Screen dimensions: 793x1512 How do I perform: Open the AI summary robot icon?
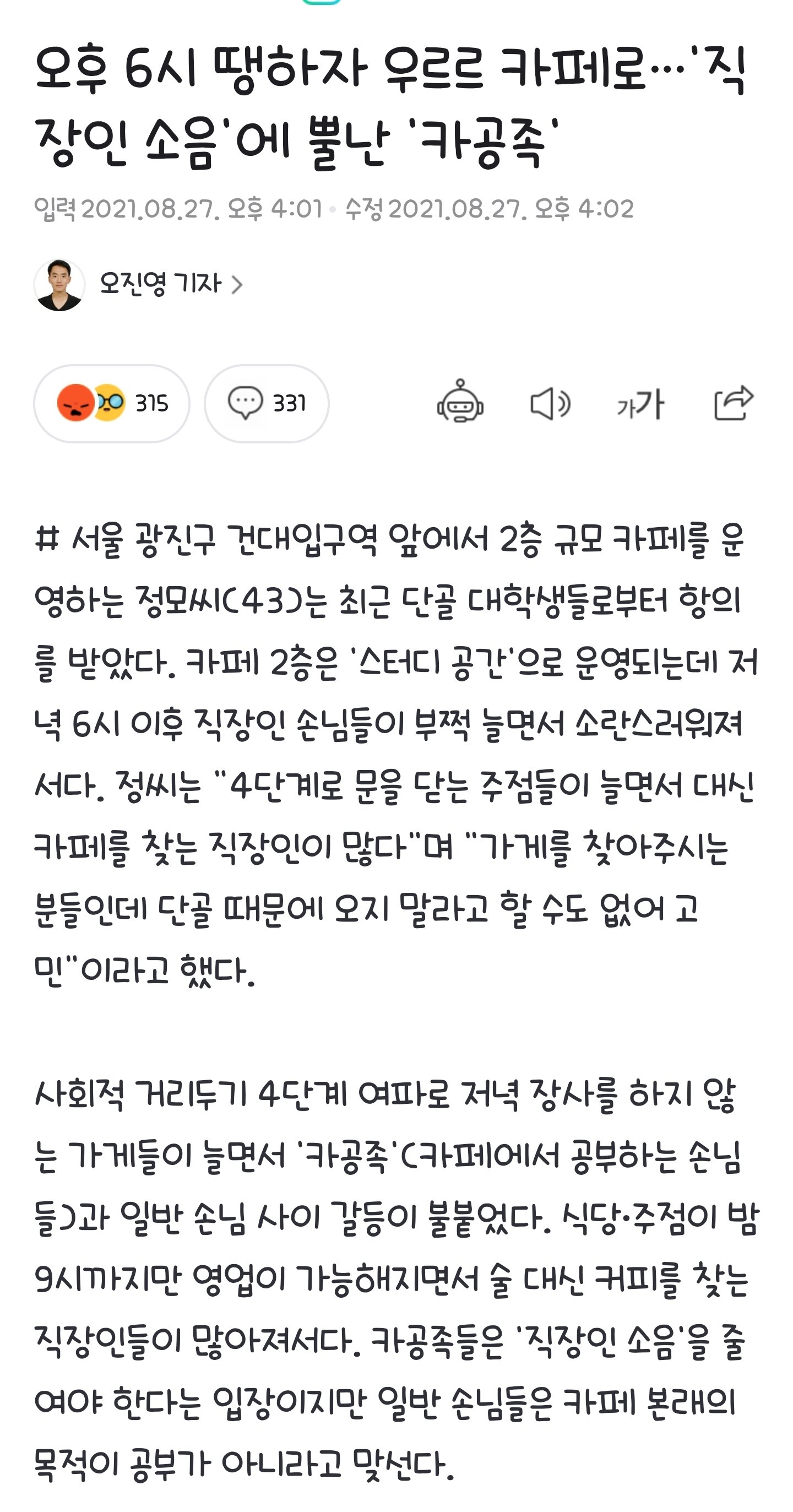point(460,402)
